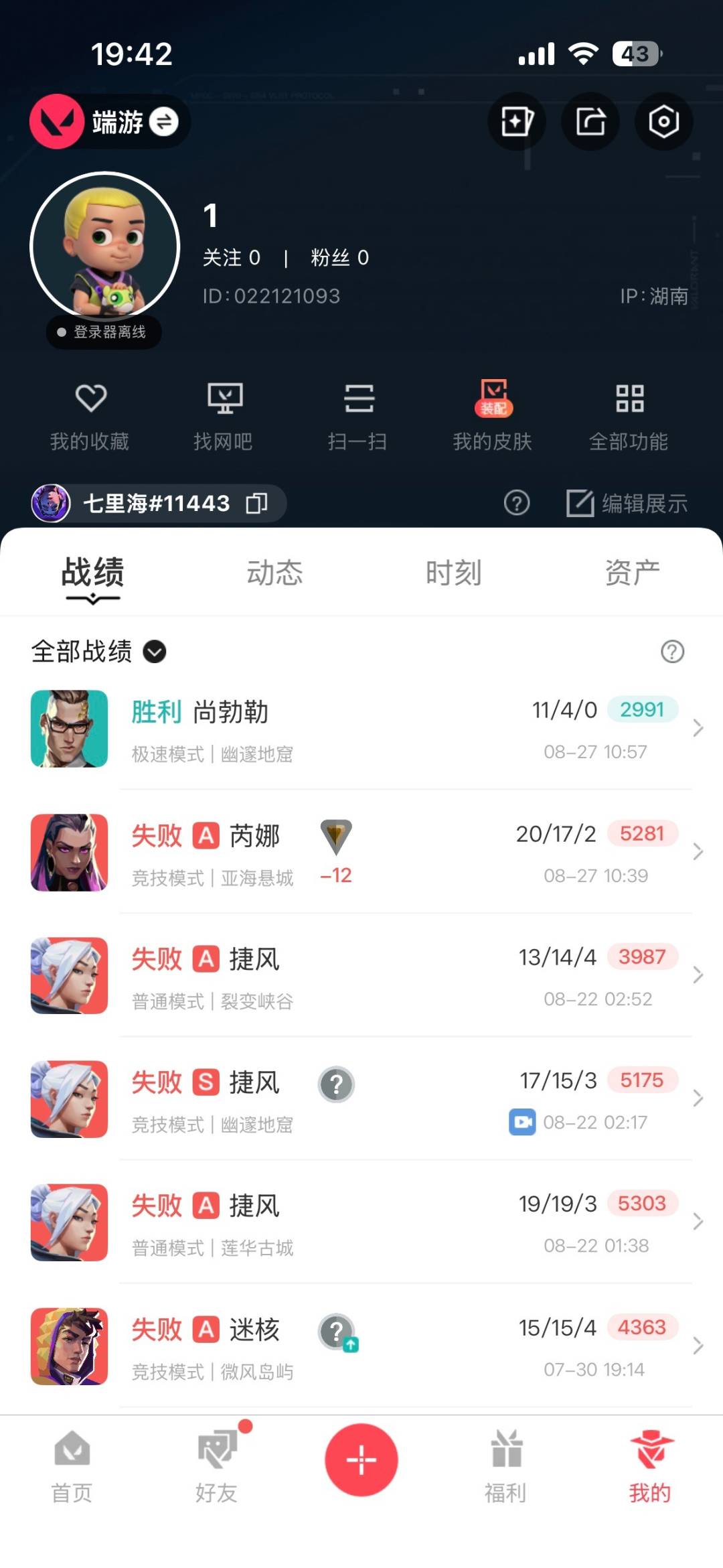Open 找网吧 internet cafe finder
Image resolution: width=723 pixels, height=1568 pixels.
[224, 416]
